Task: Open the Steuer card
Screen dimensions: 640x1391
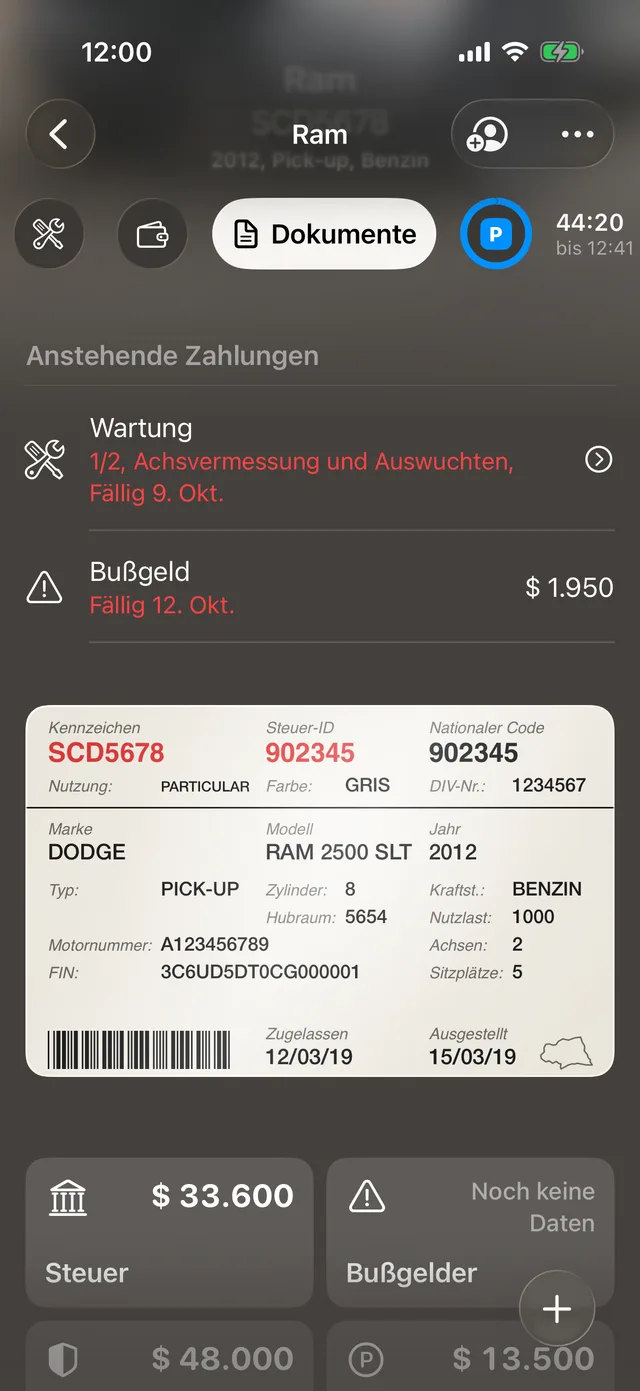Action: (169, 1233)
